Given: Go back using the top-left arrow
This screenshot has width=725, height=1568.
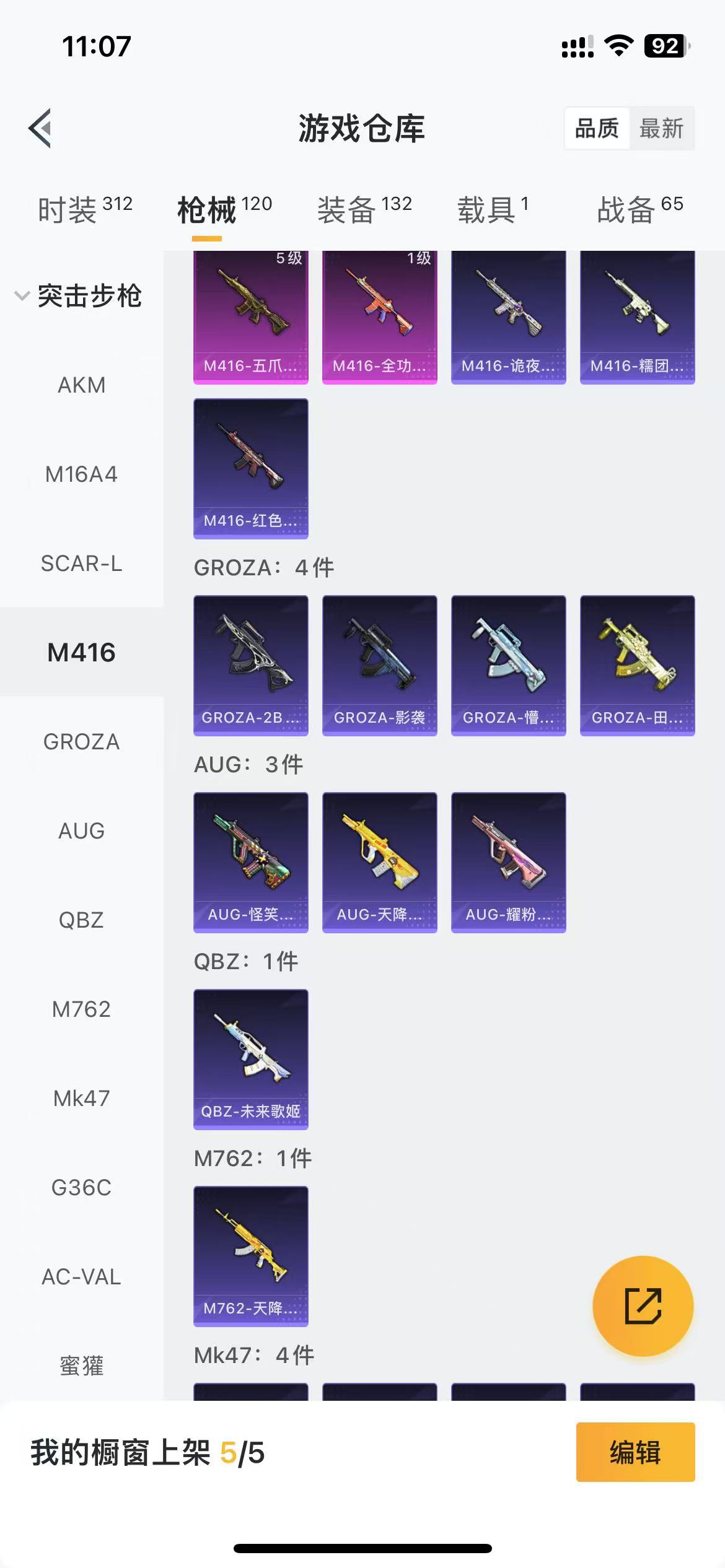Looking at the screenshot, I should click(40, 128).
